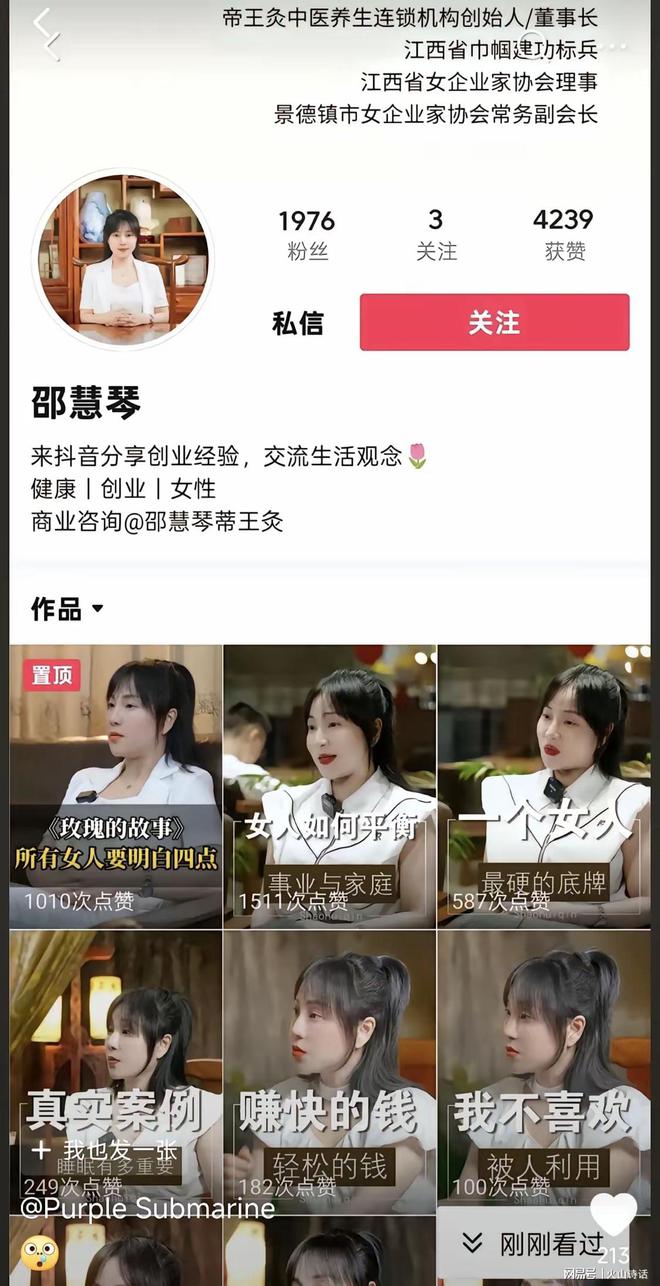Open the profile avatar photo

(x=123, y=258)
